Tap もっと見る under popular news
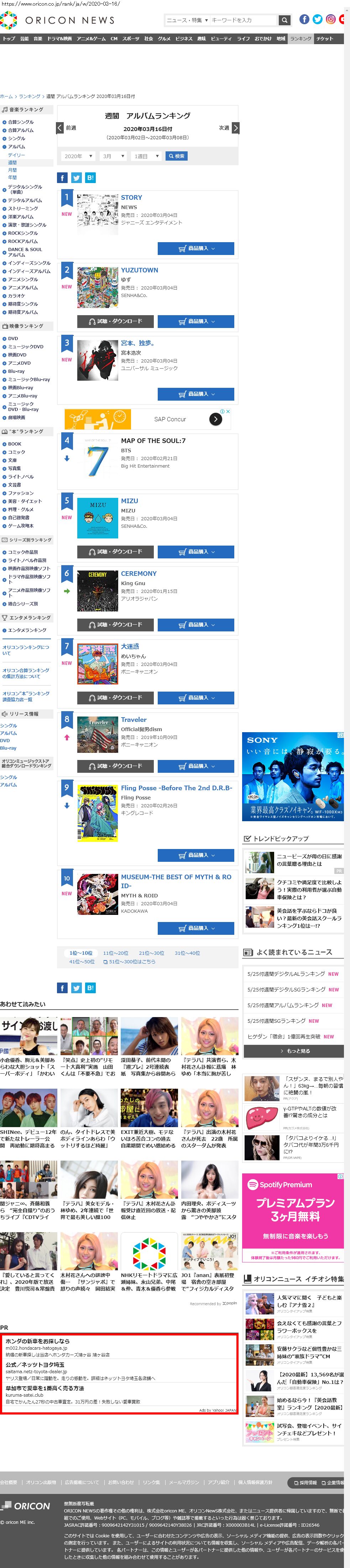 tap(294, 1051)
